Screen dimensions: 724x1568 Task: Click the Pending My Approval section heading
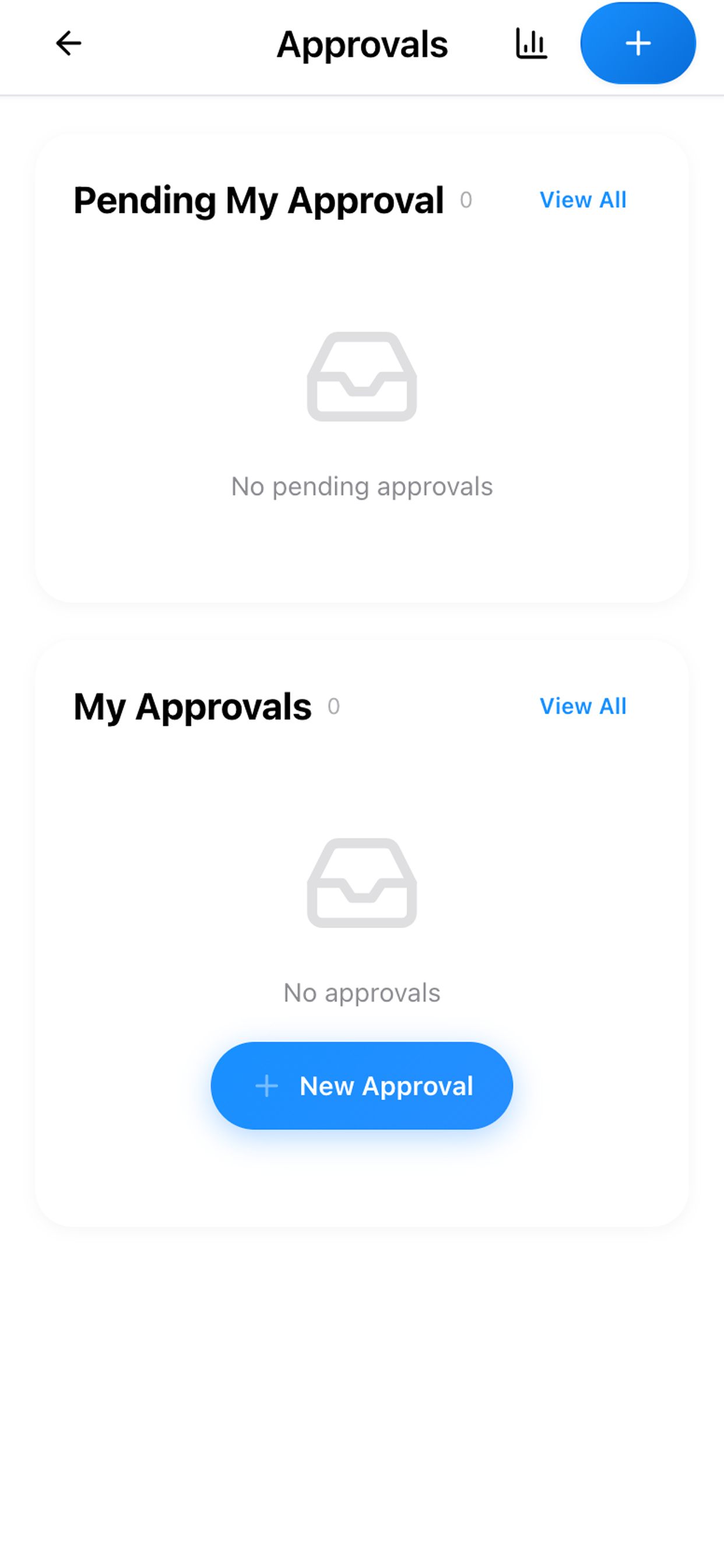tap(258, 201)
